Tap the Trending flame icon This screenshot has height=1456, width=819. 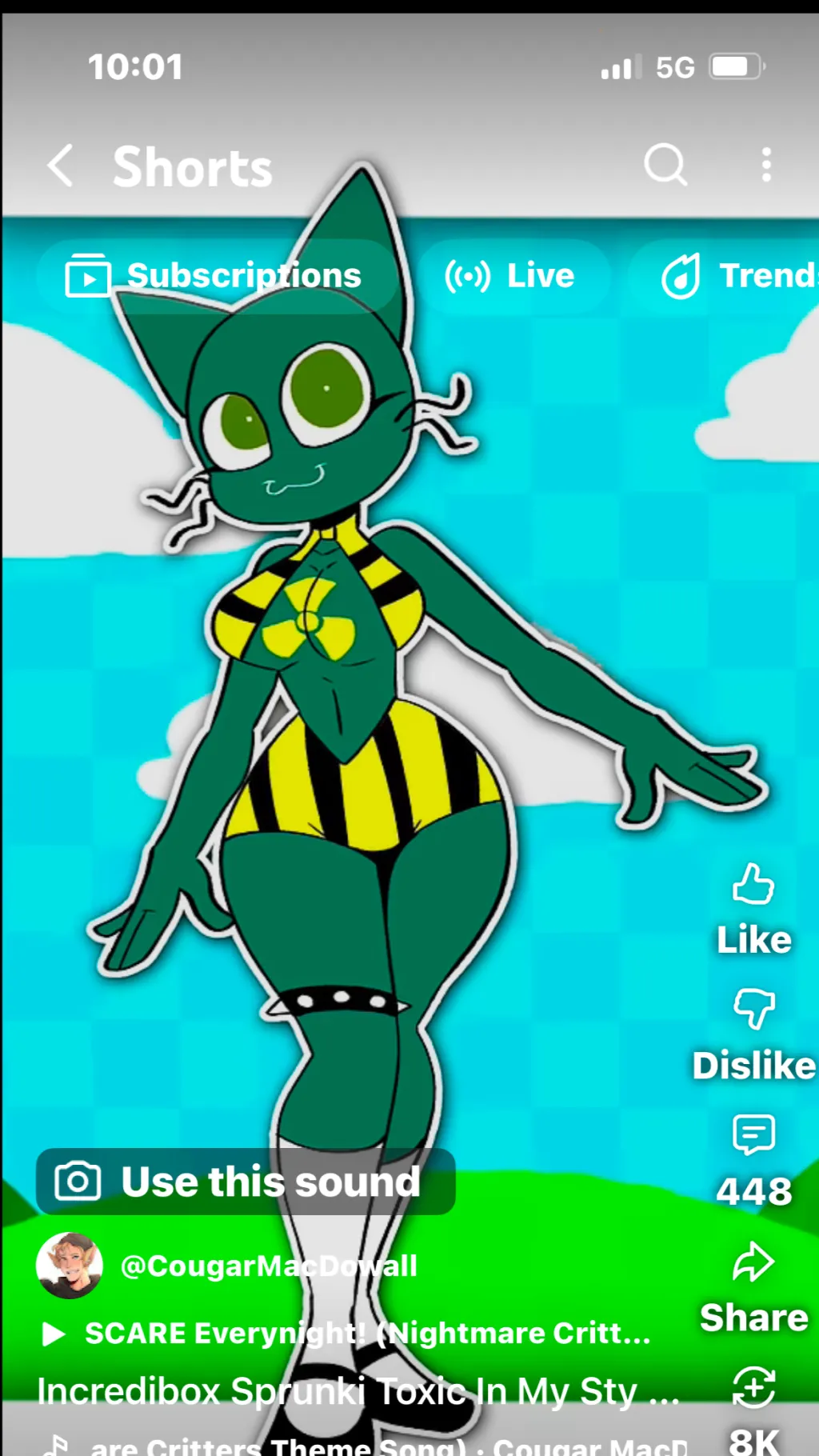coord(679,275)
